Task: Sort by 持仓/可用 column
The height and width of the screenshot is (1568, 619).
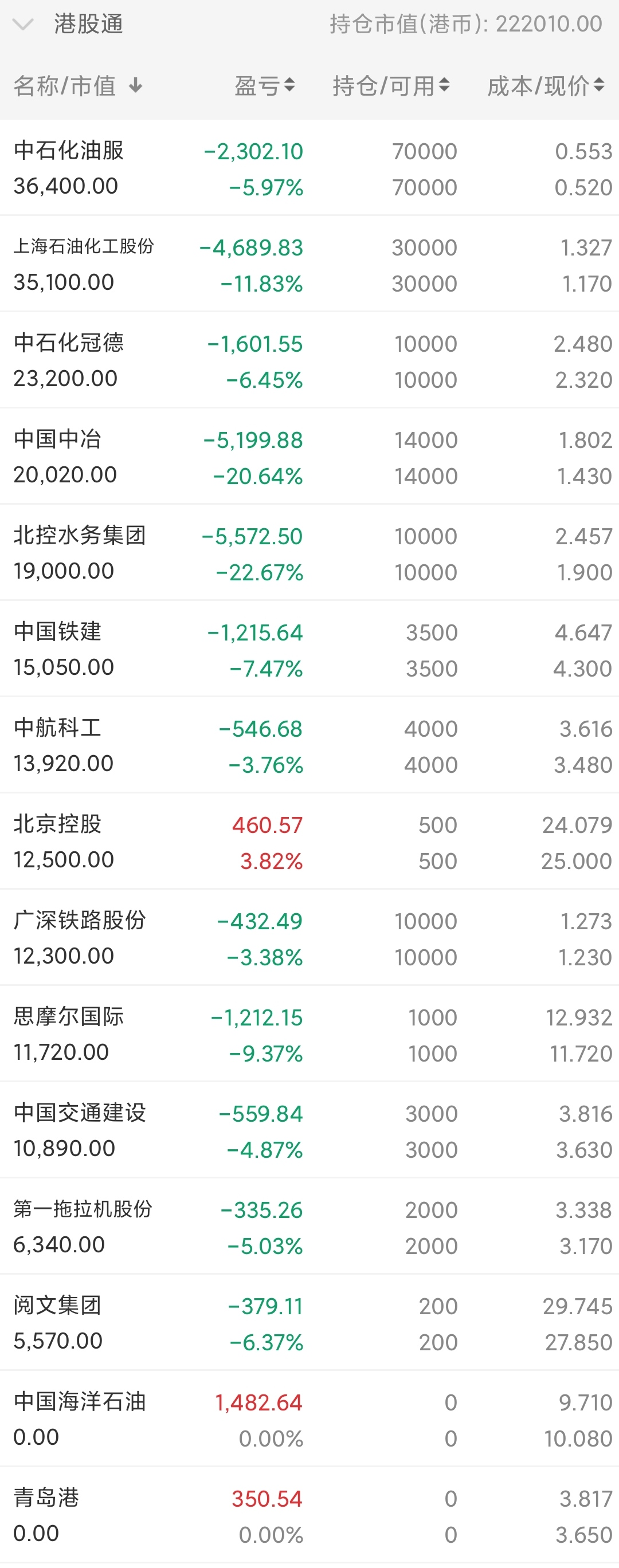Action: 390,86
